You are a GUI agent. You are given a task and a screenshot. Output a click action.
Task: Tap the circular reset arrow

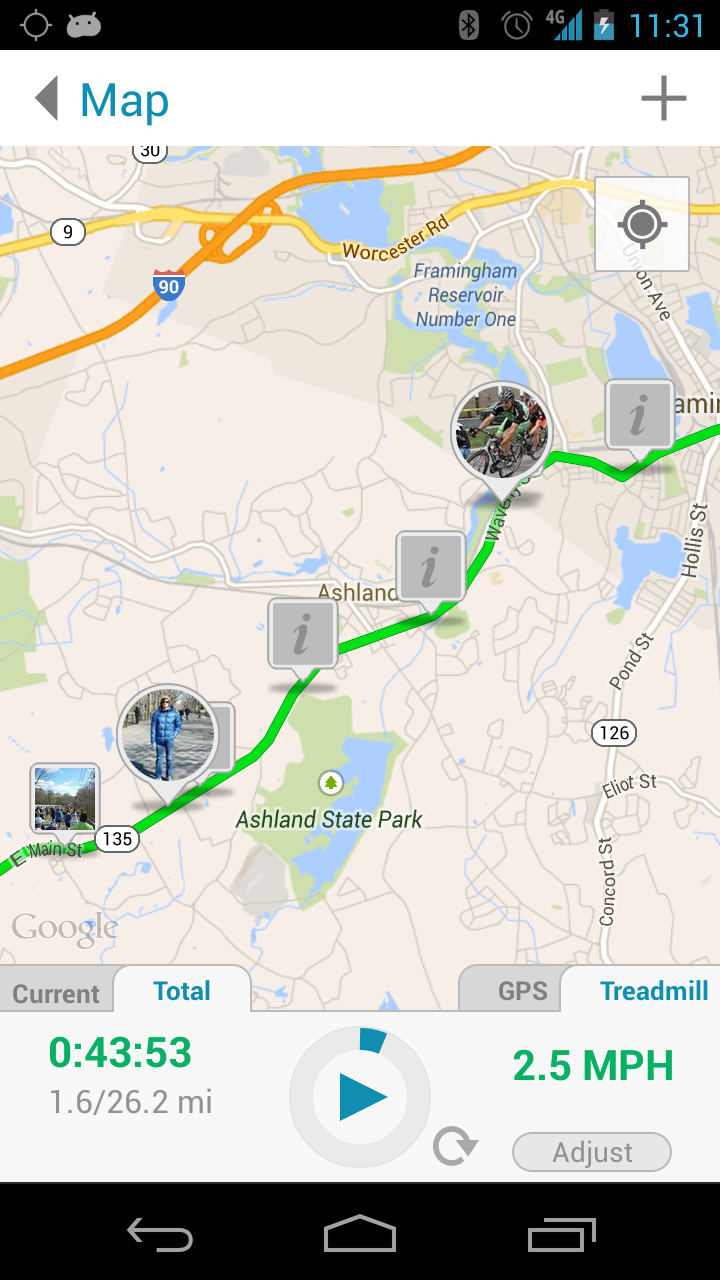(x=455, y=1147)
